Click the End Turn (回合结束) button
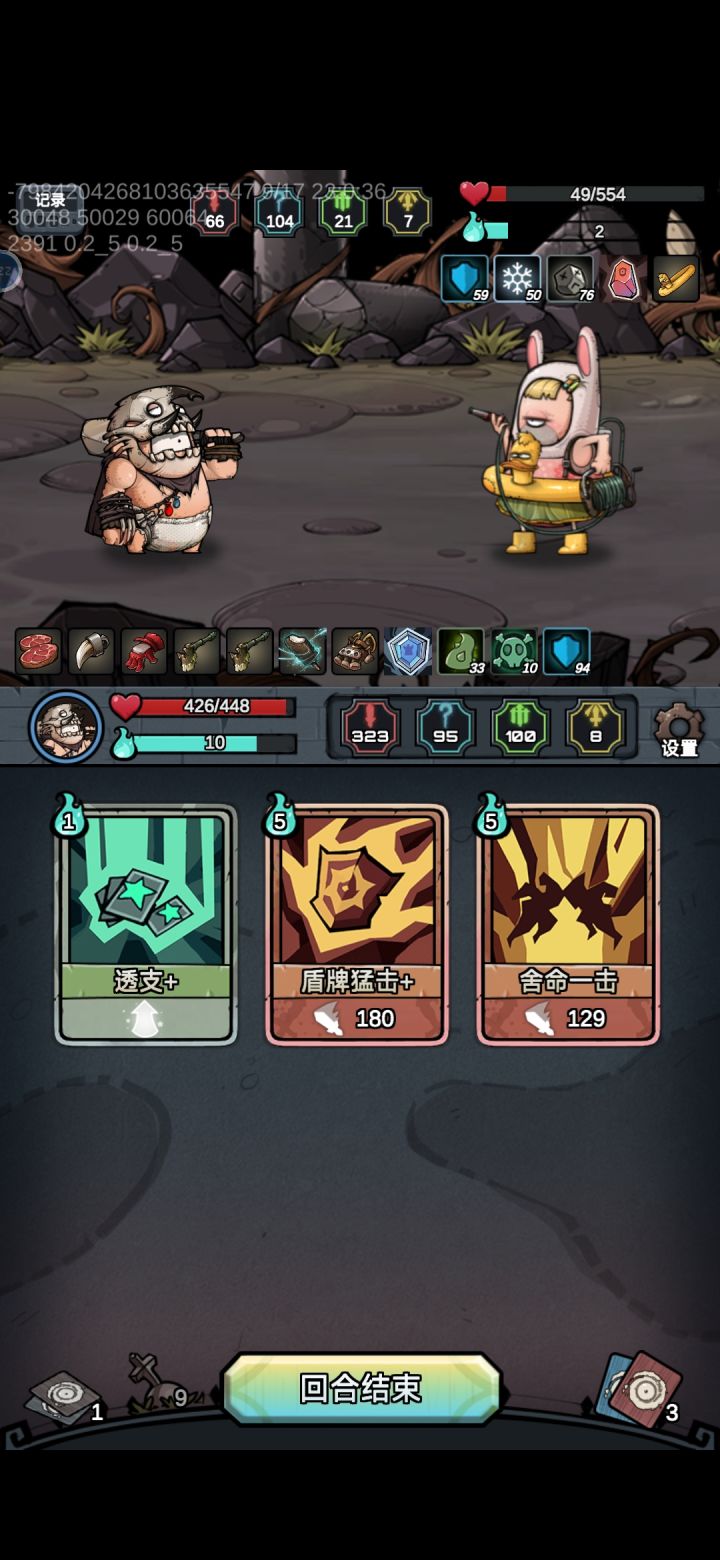Image resolution: width=720 pixels, height=1560 pixels. click(358, 1387)
